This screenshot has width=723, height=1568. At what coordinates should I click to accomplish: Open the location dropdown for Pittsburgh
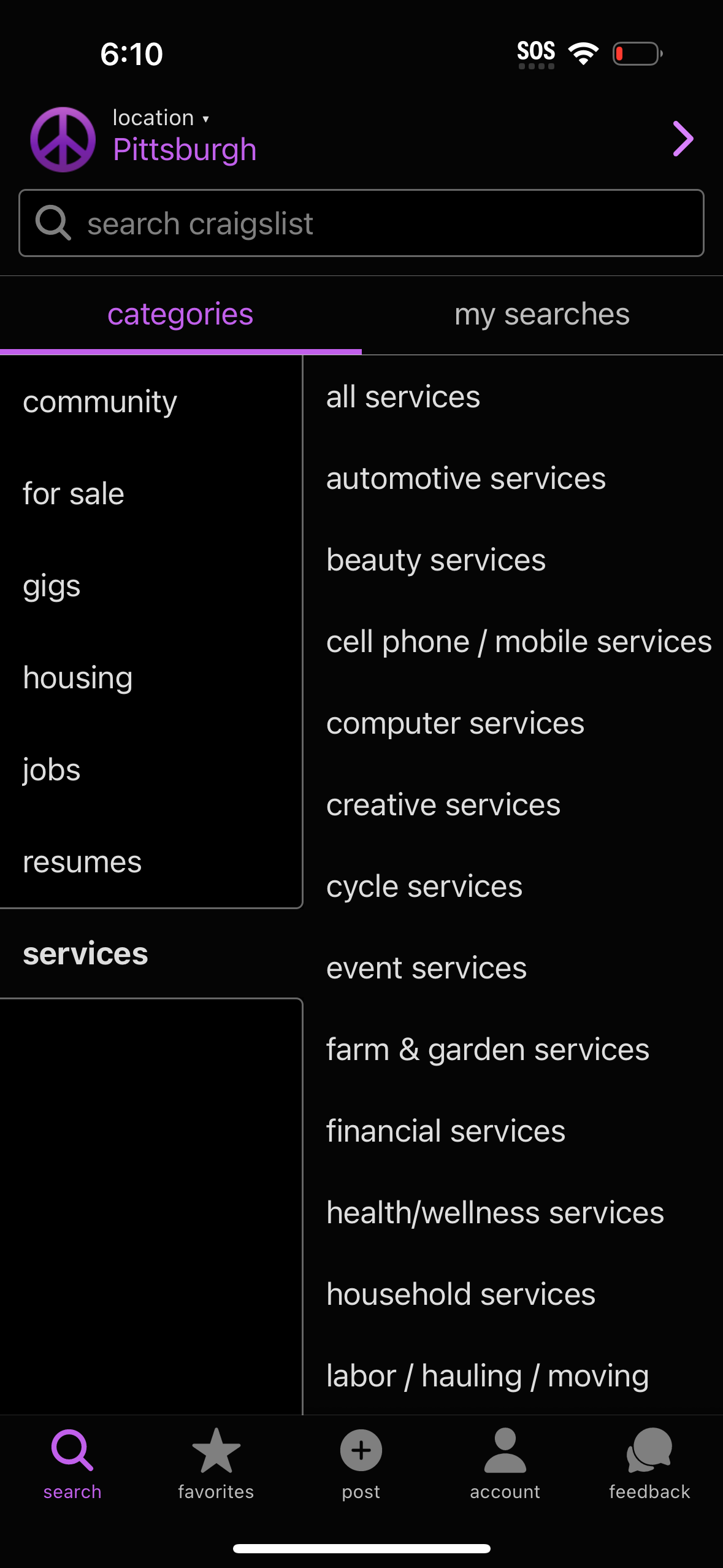[x=159, y=118]
